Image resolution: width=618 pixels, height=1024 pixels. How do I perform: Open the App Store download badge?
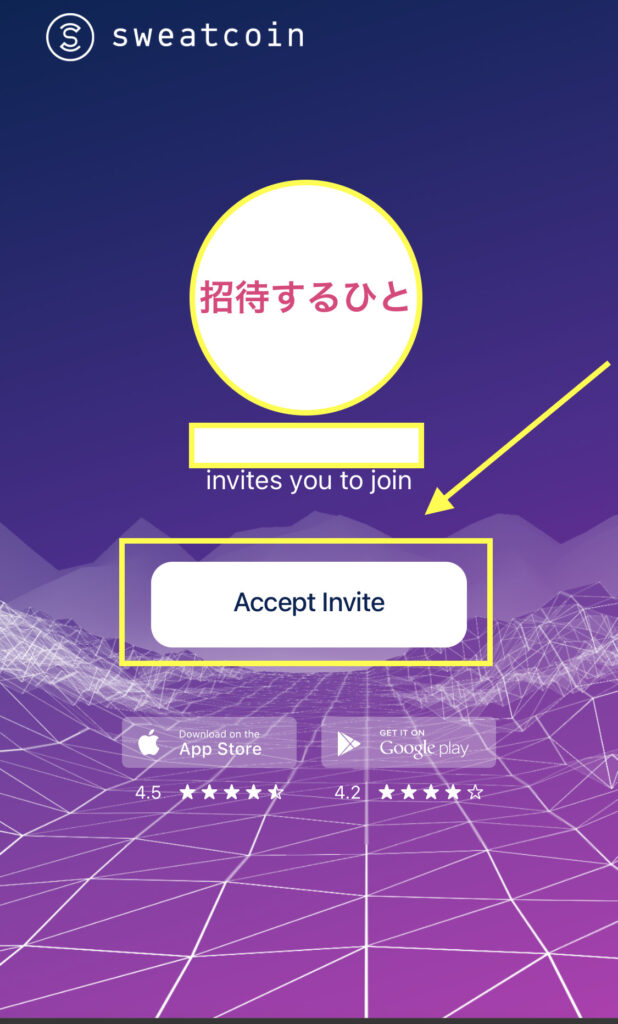coord(209,742)
